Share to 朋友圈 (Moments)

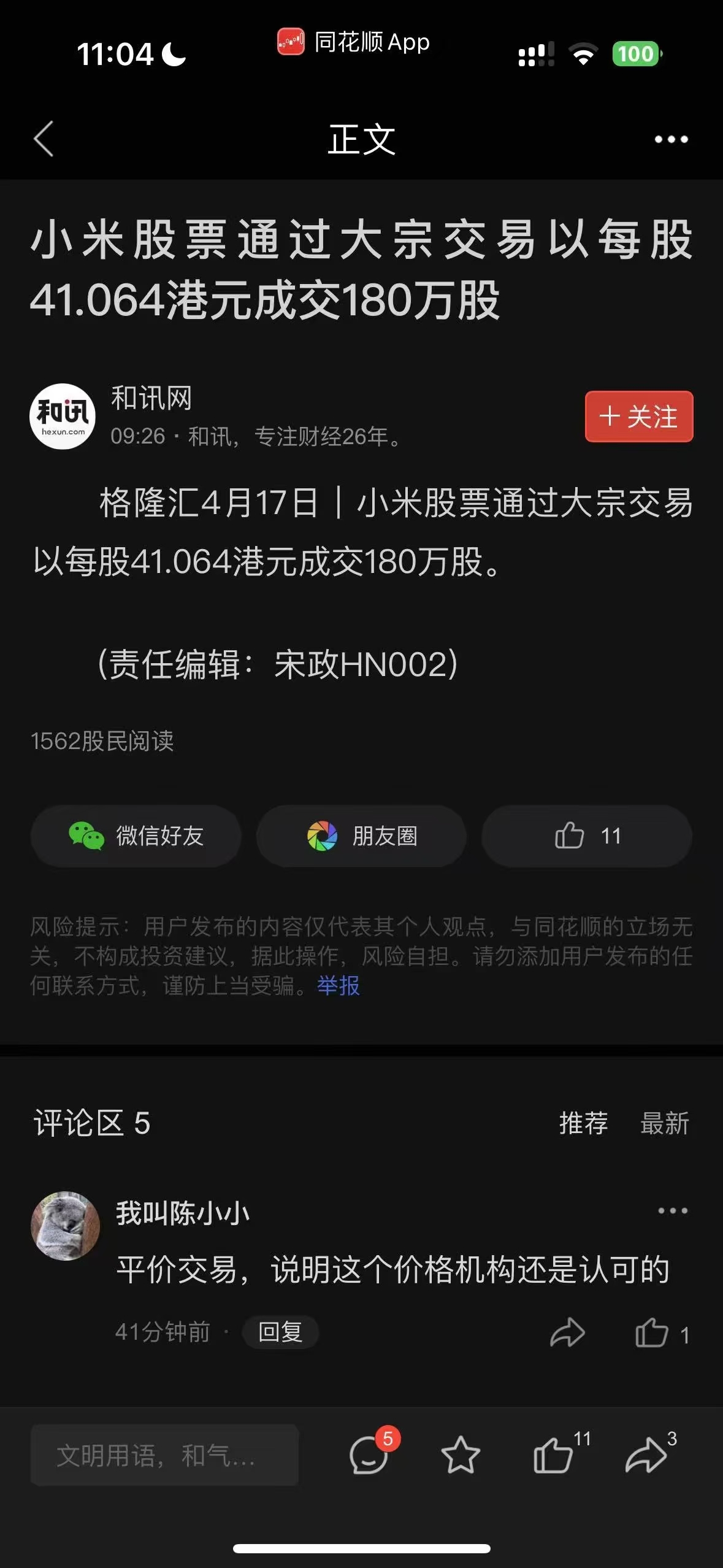tap(361, 836)
